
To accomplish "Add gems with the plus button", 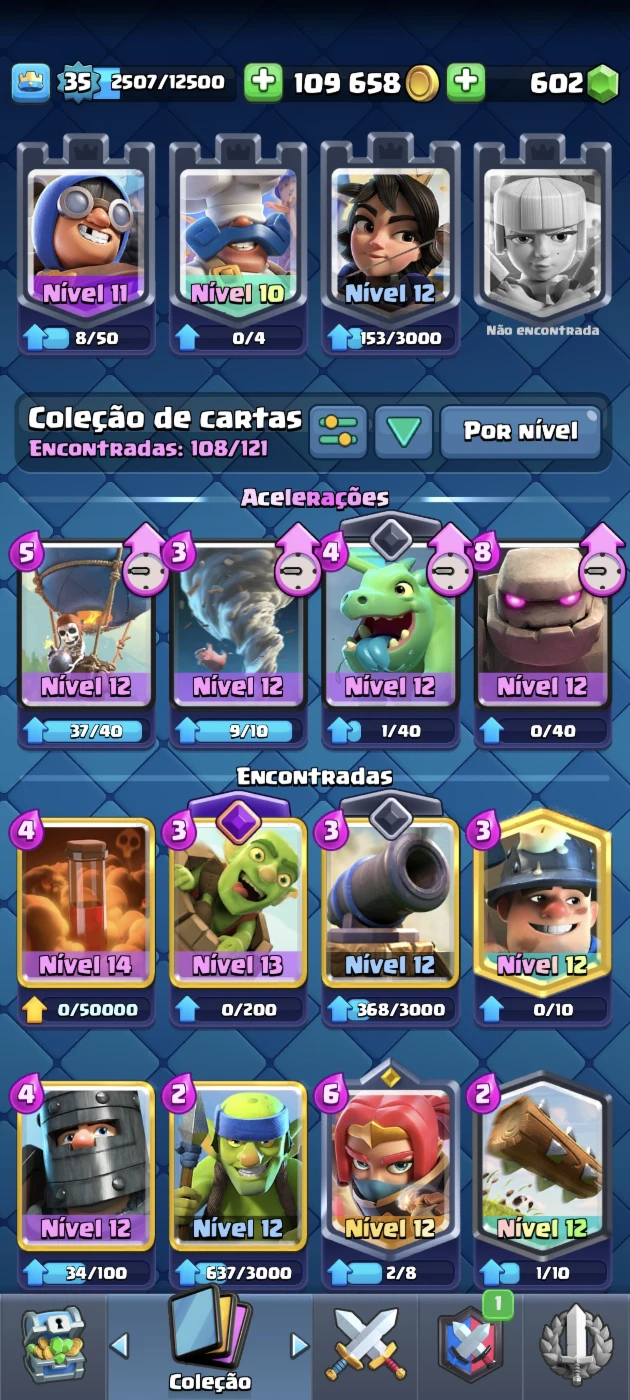I will tap(466, 83).
